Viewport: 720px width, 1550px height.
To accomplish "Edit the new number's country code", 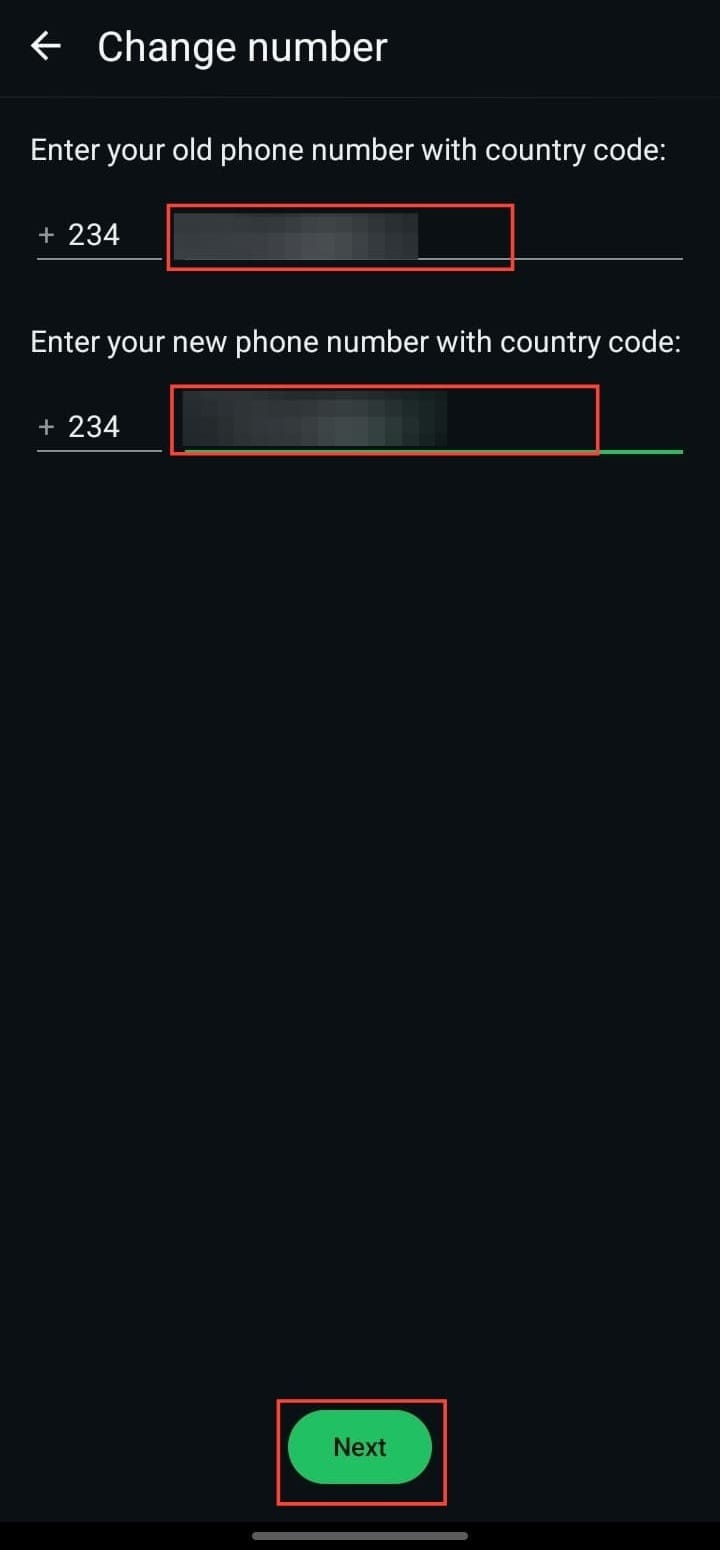I will point(95,427).
